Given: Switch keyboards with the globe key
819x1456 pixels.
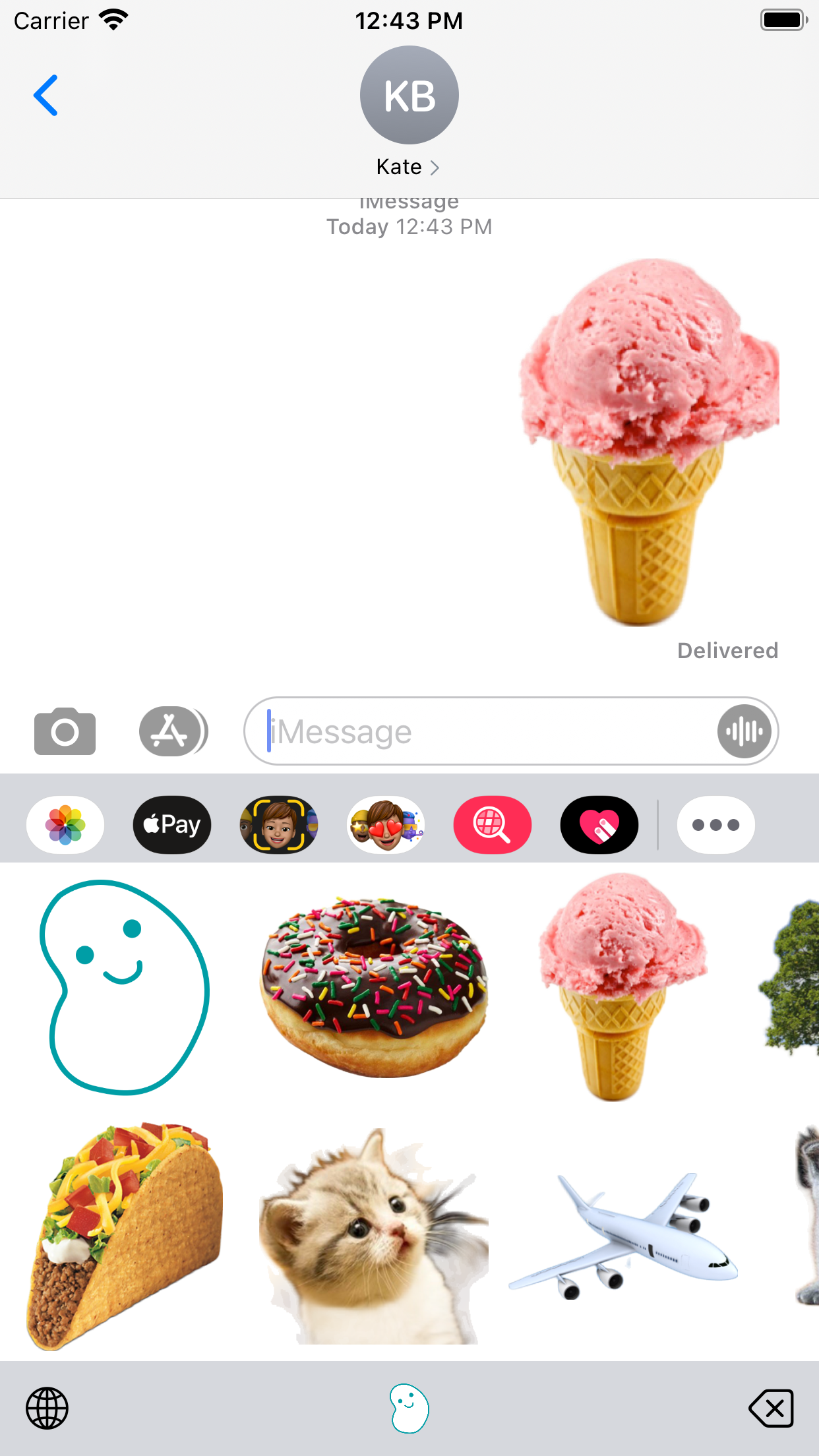Looking at the screenshot, I should (x=47, y=1409).
